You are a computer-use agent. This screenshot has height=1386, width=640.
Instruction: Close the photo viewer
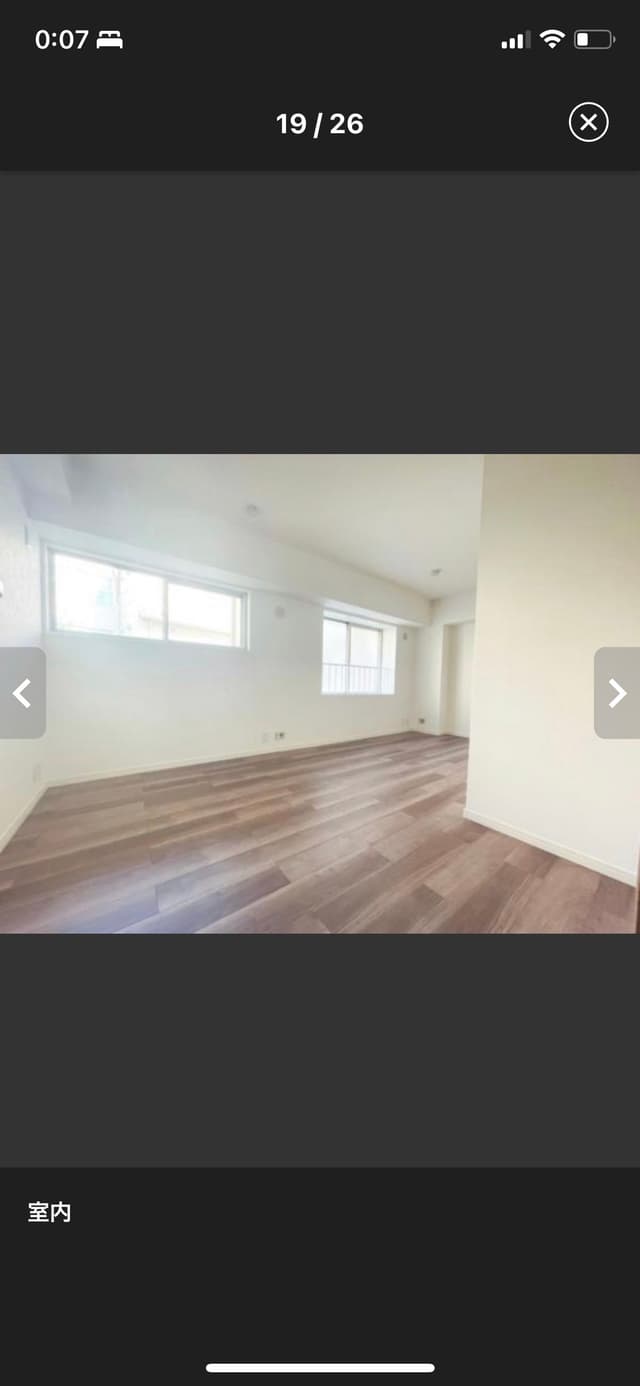tap(588, 122)
